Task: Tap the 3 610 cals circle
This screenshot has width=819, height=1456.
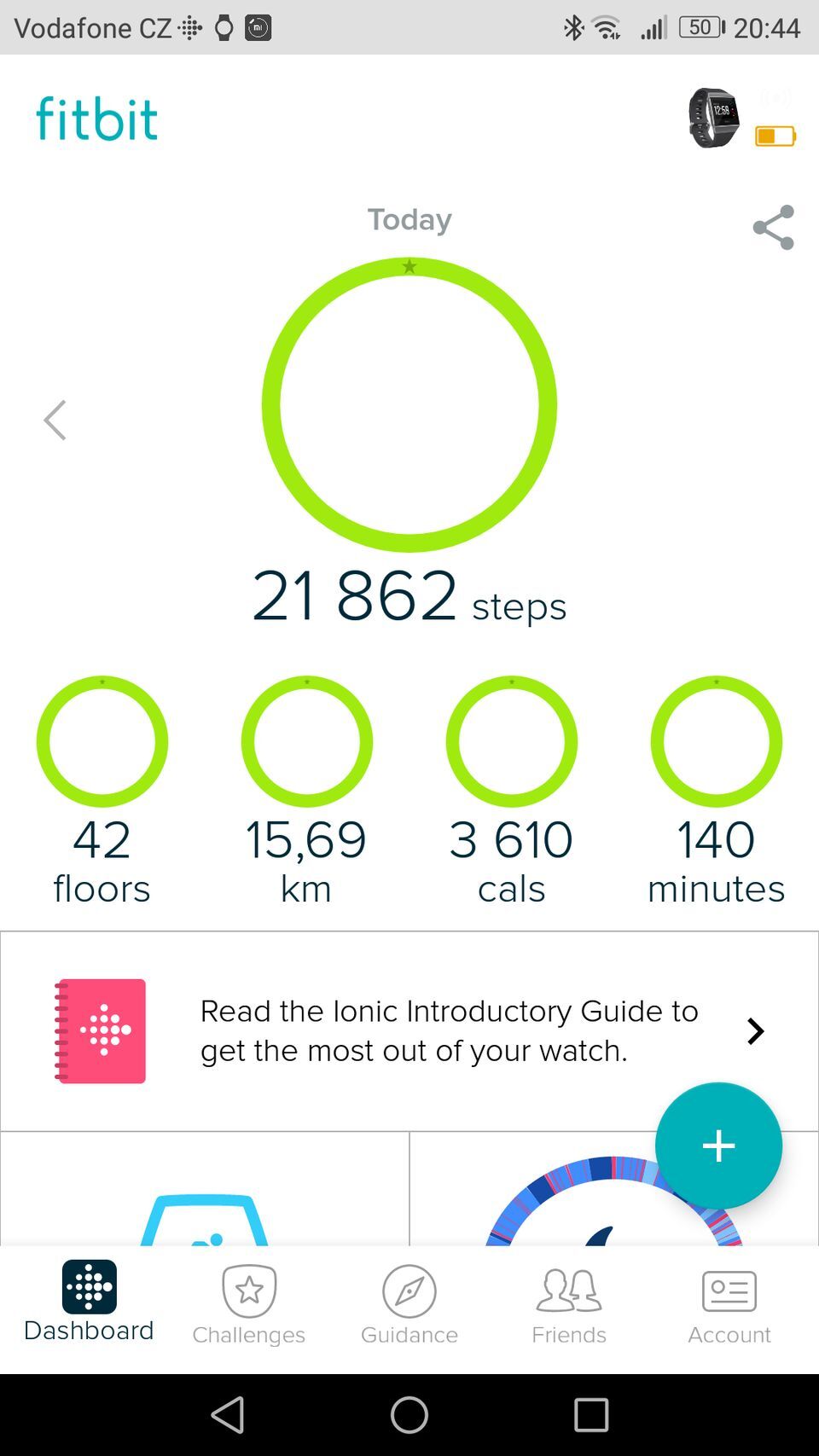Action: [511, 741]
